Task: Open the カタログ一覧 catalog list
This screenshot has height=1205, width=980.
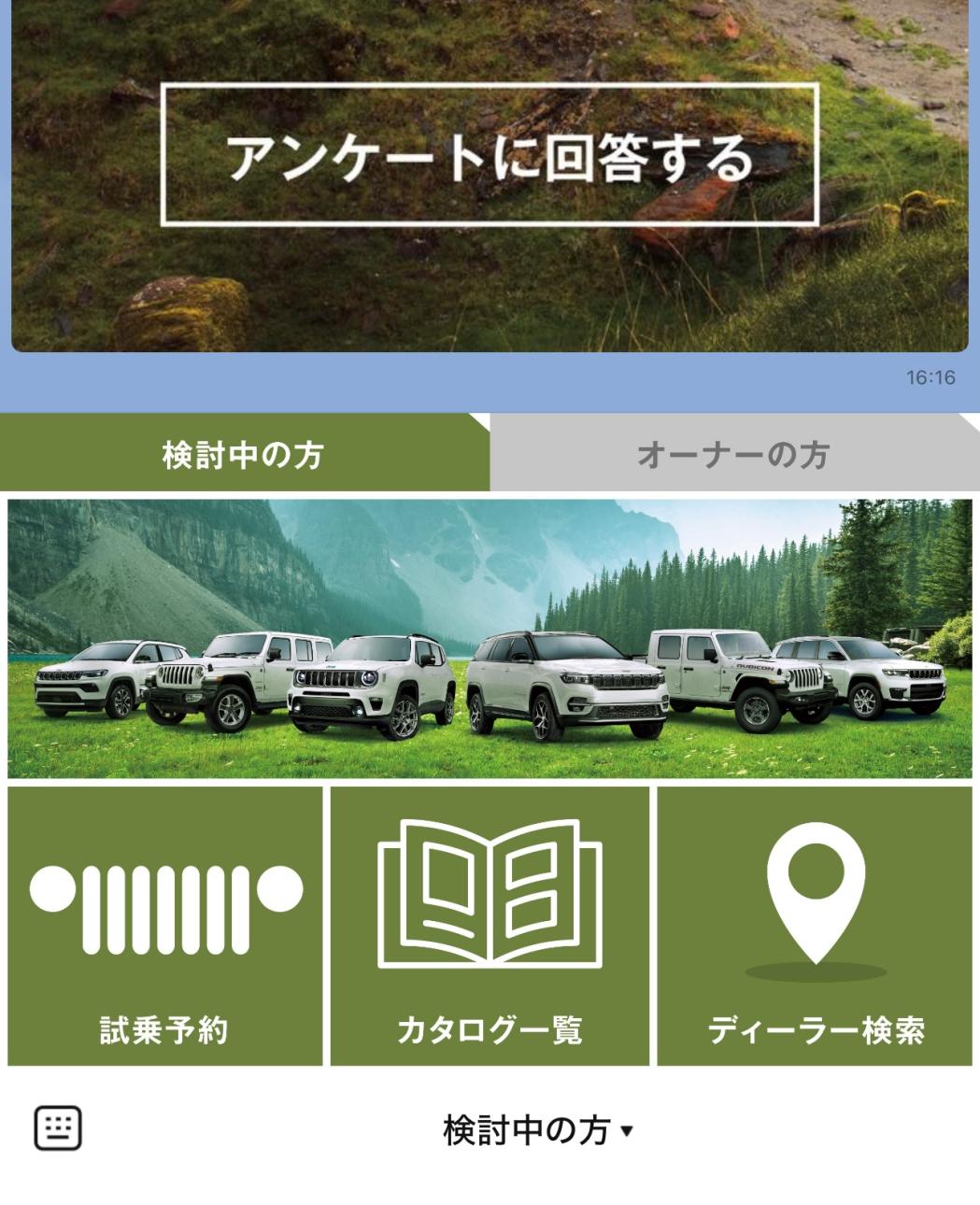Action: pyautogui.click(x=490, y=926)
